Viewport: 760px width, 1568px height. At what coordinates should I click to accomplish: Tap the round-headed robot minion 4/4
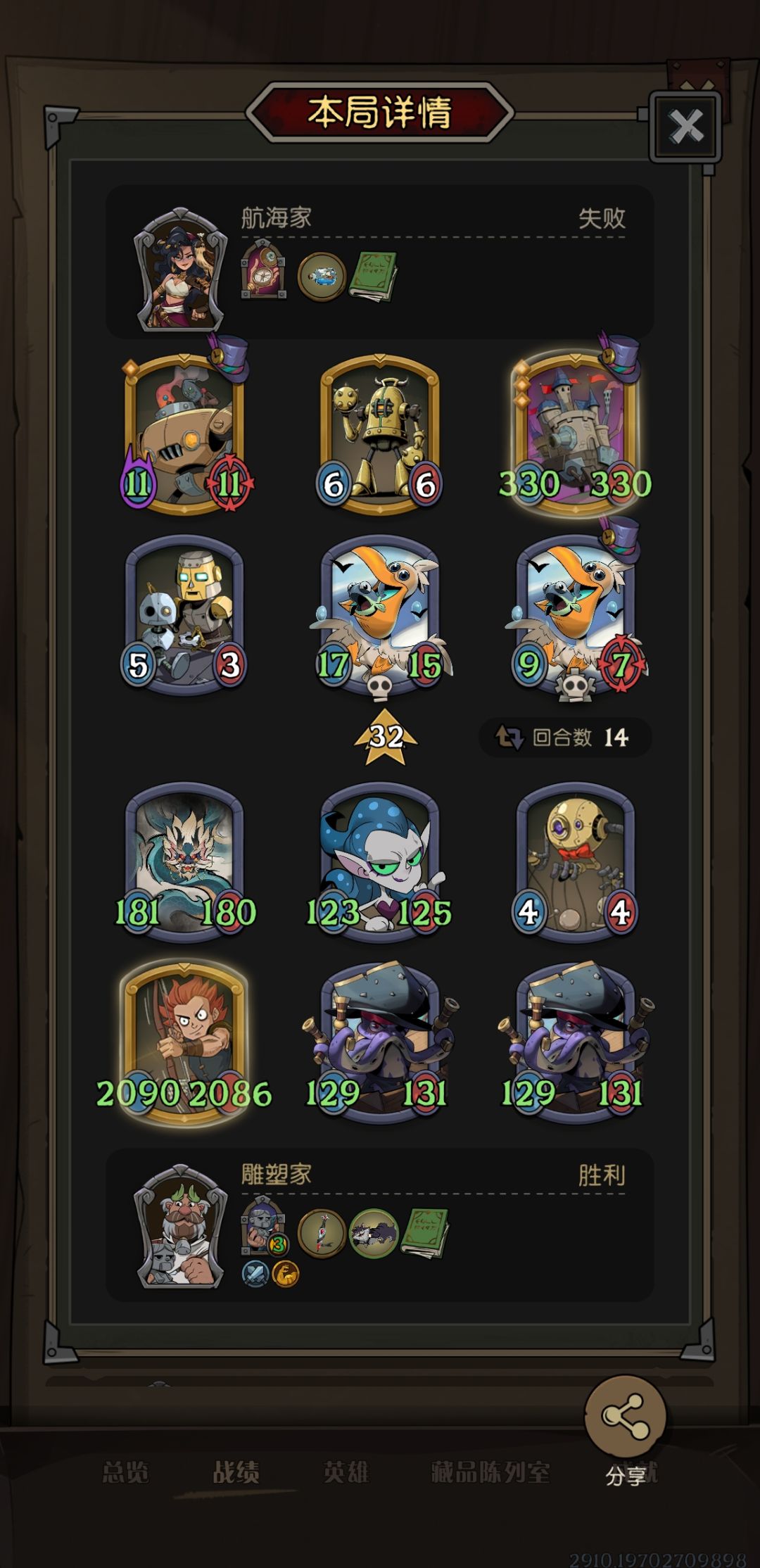click(576, 862)
